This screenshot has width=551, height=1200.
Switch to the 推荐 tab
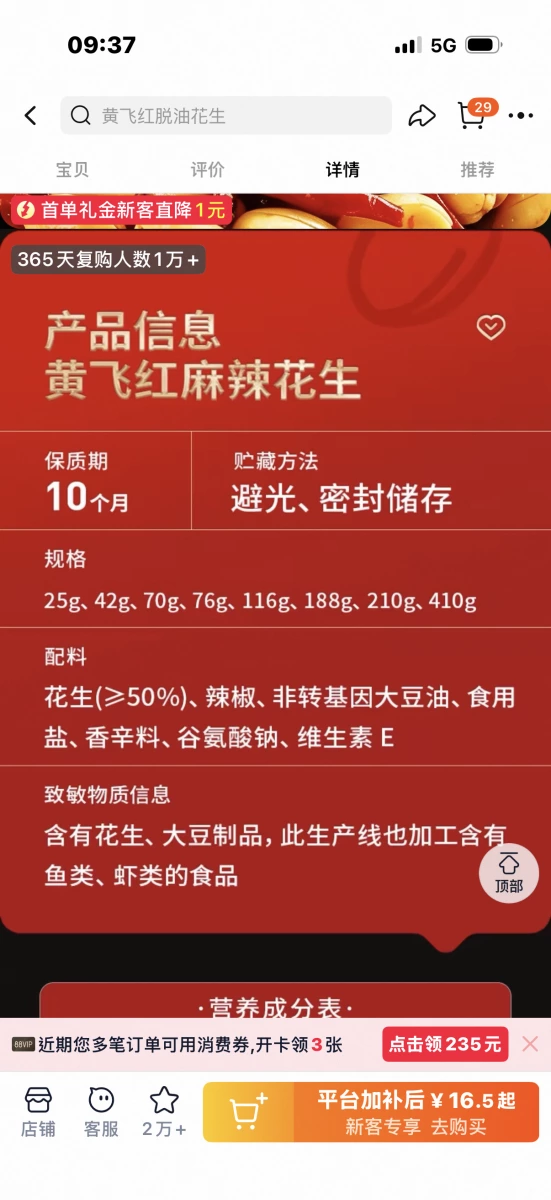coord(478,170)
